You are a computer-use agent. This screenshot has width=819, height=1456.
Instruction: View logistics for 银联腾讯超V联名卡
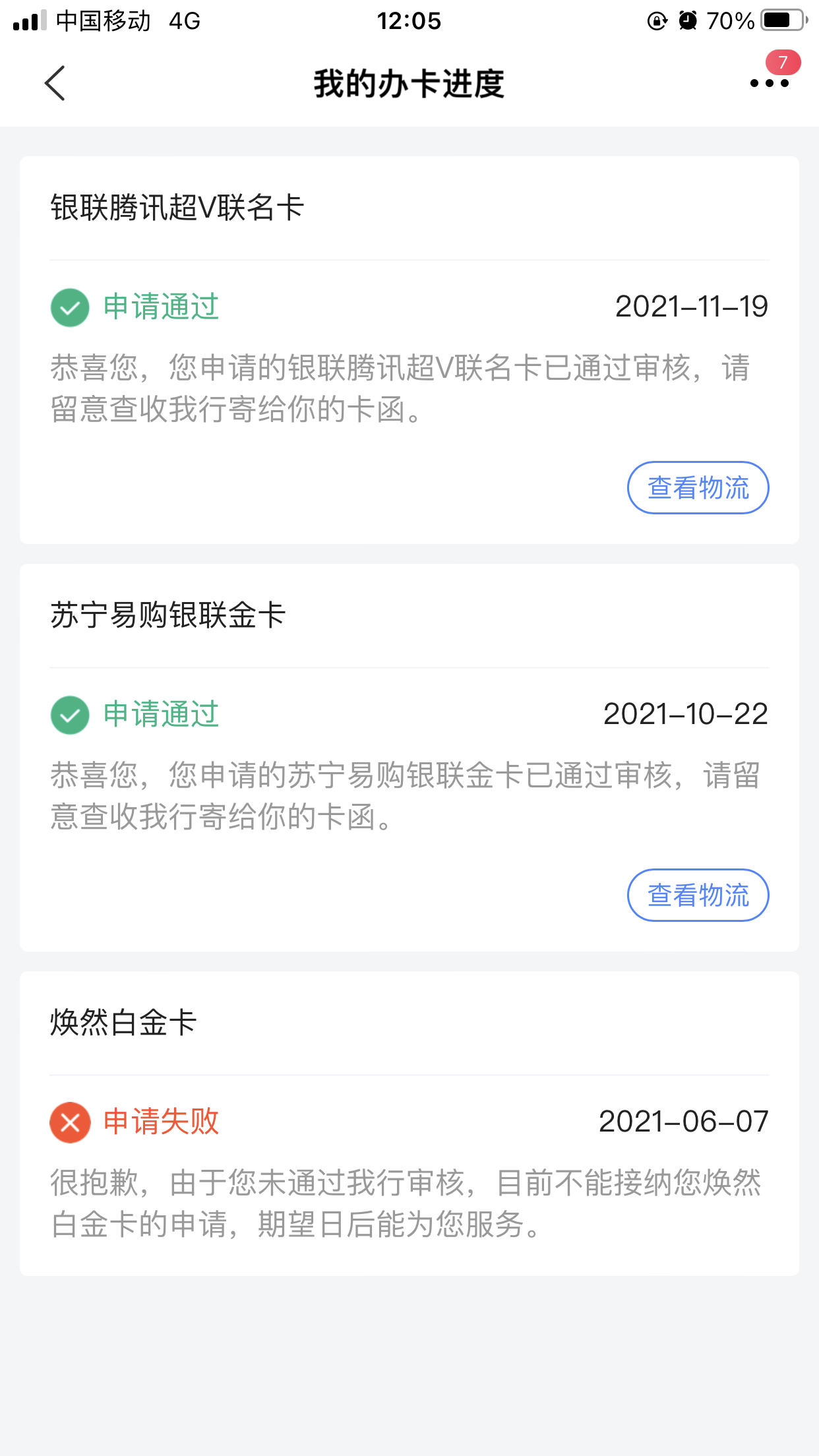point(698,487)
